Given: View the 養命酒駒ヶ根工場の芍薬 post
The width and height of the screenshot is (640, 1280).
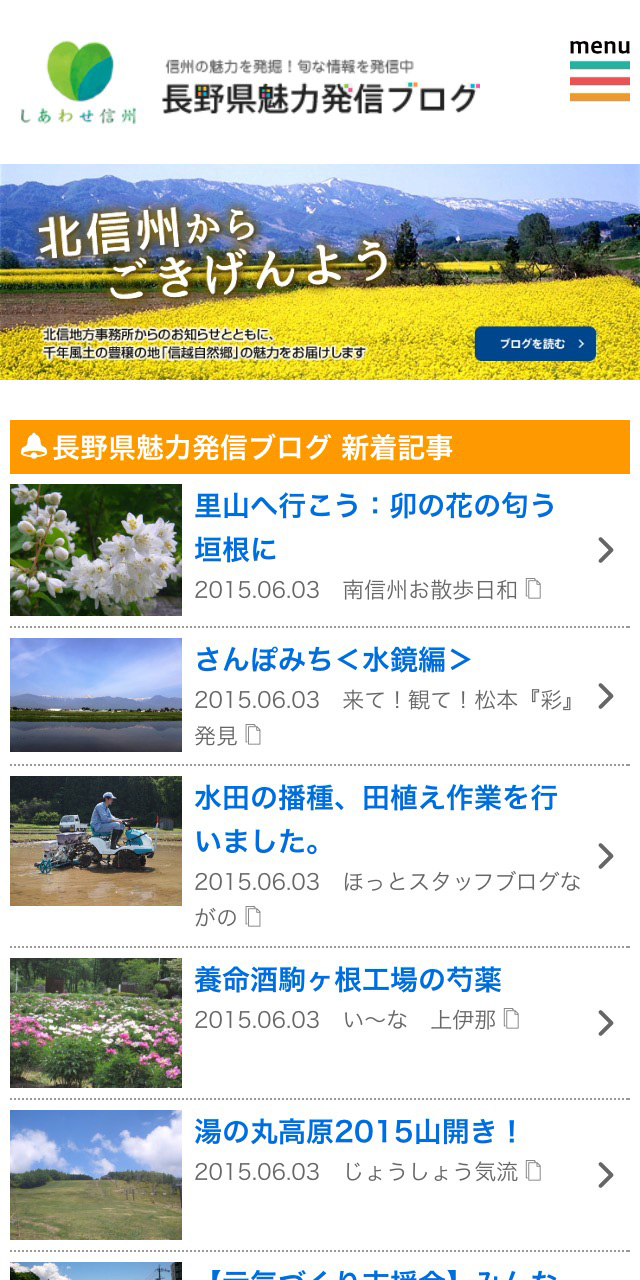Looking at the screenshot, I should tap(348, 980).
